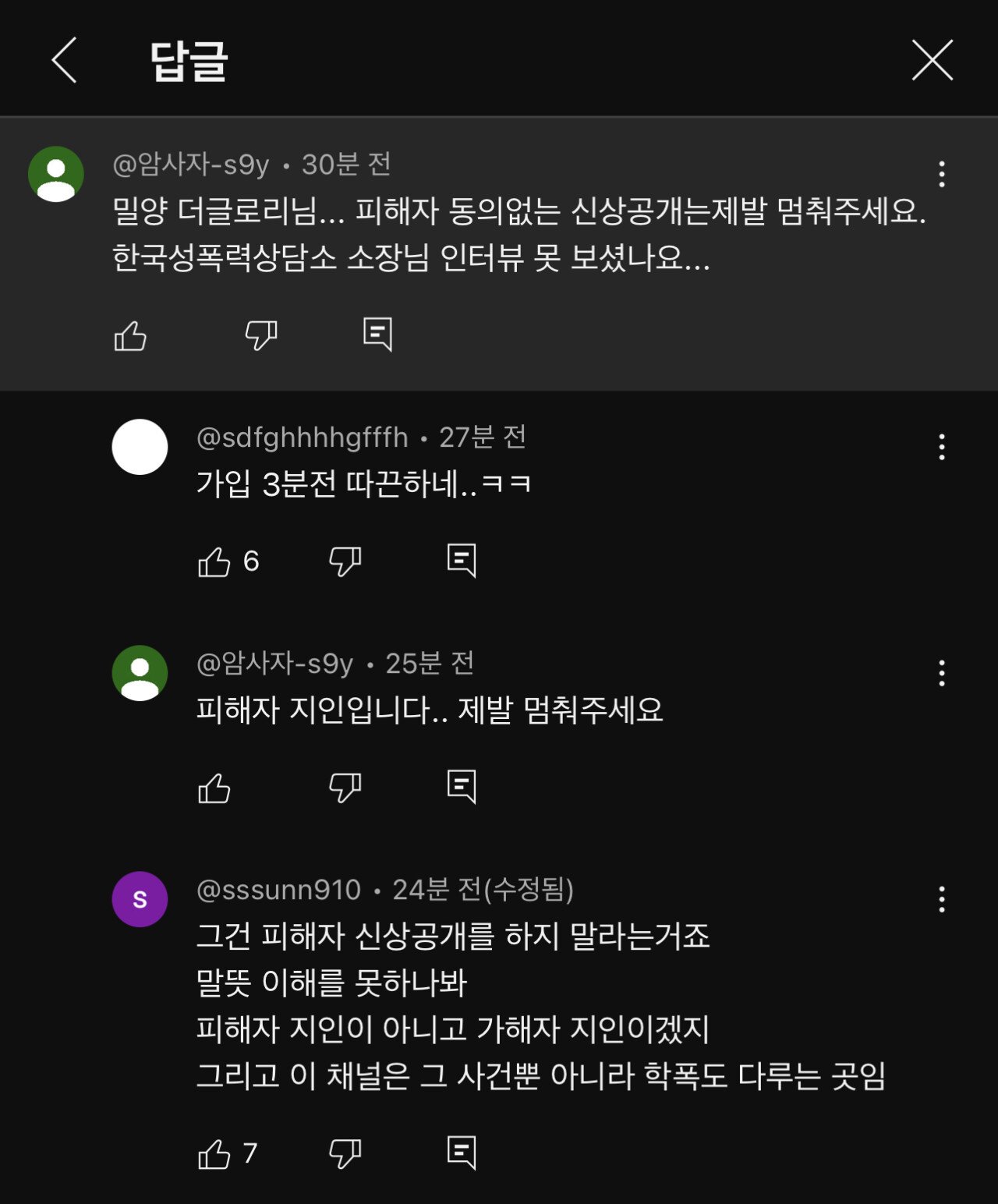Close the replies panel with X
This screenshot has width=998, height=1204.
point(932,60)
